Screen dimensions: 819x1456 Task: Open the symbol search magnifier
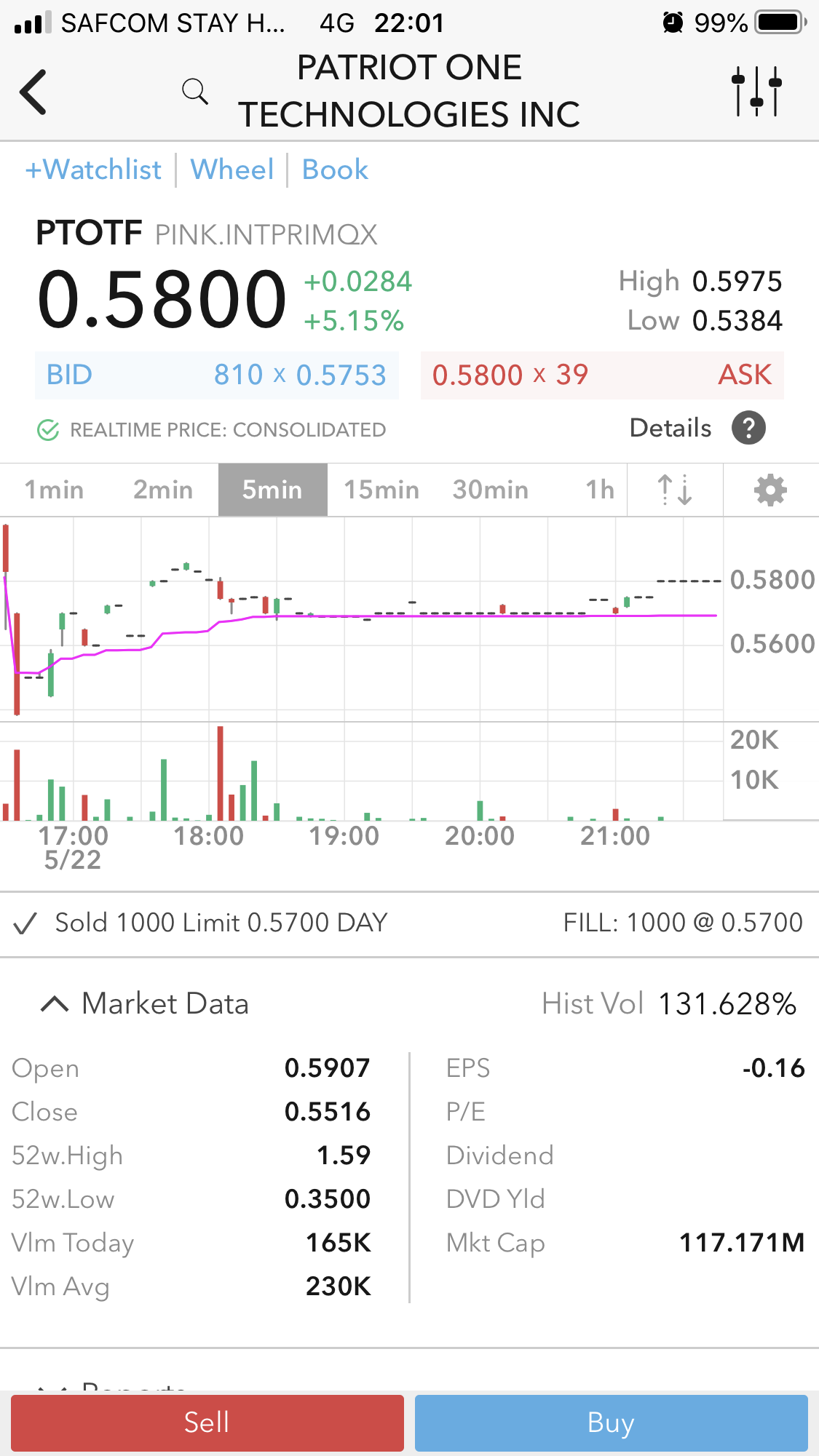click(x=194, y=92)
